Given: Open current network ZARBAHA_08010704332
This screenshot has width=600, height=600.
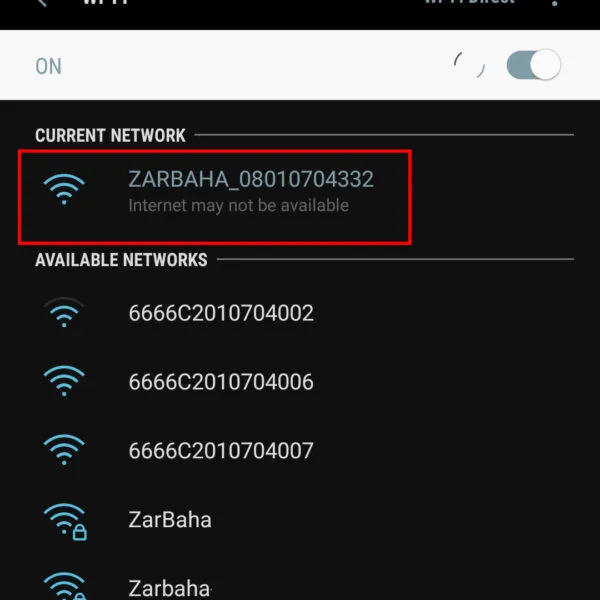Looking at the screenshot, I should [250, 190].
